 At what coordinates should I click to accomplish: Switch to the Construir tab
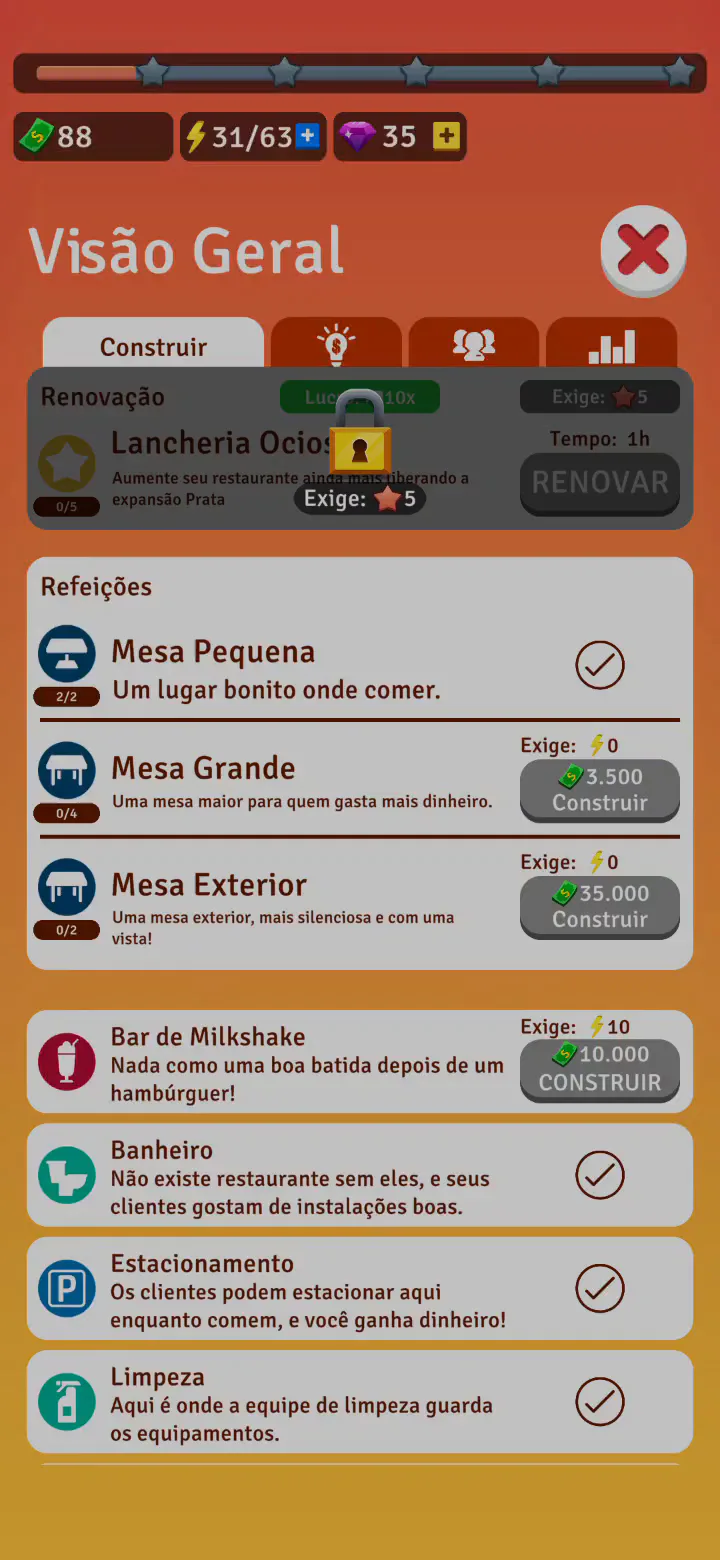pyautogui.click(x=153, y=346)
